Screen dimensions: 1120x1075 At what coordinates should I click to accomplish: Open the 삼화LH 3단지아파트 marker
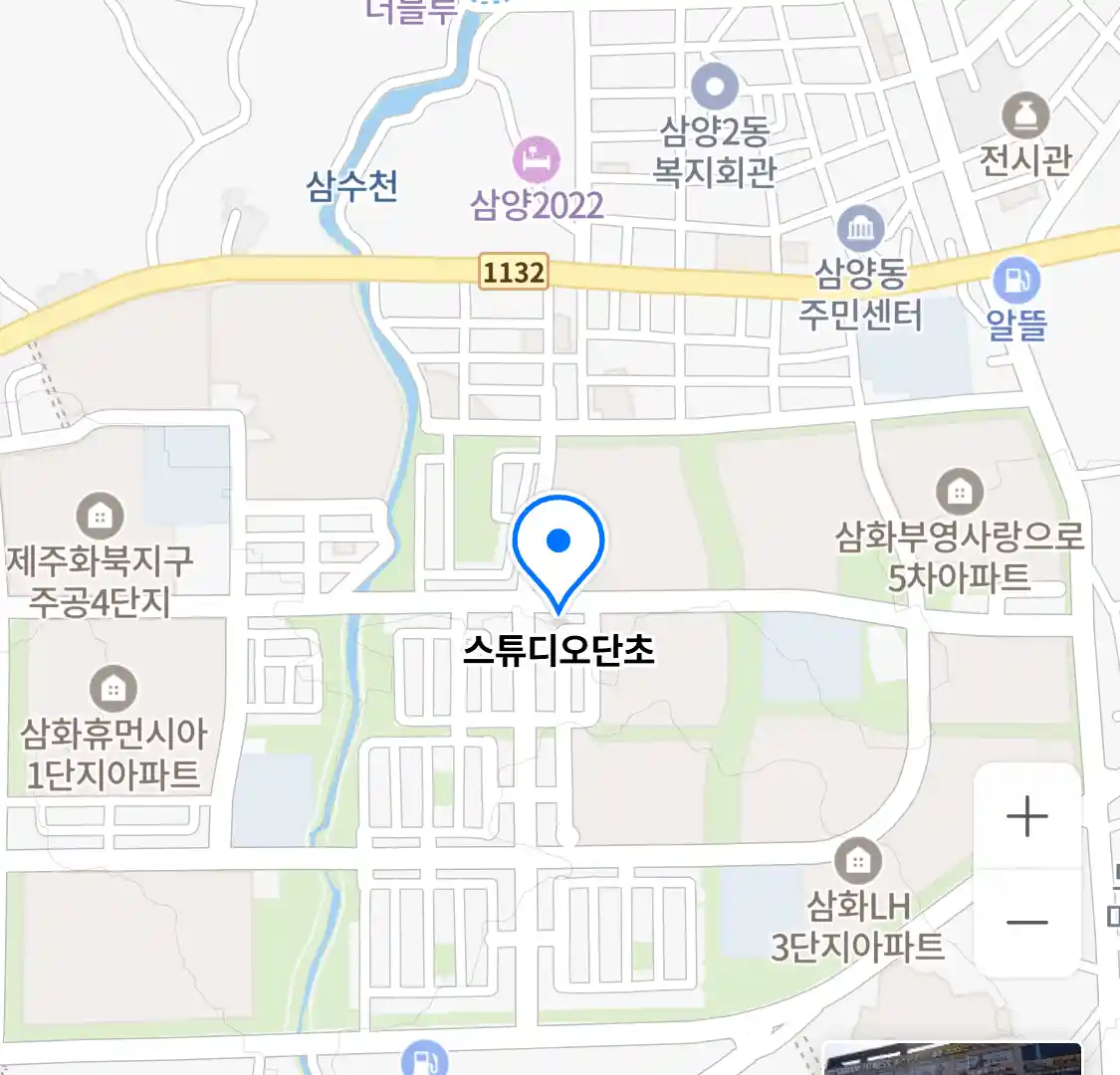tap(857, 860)
